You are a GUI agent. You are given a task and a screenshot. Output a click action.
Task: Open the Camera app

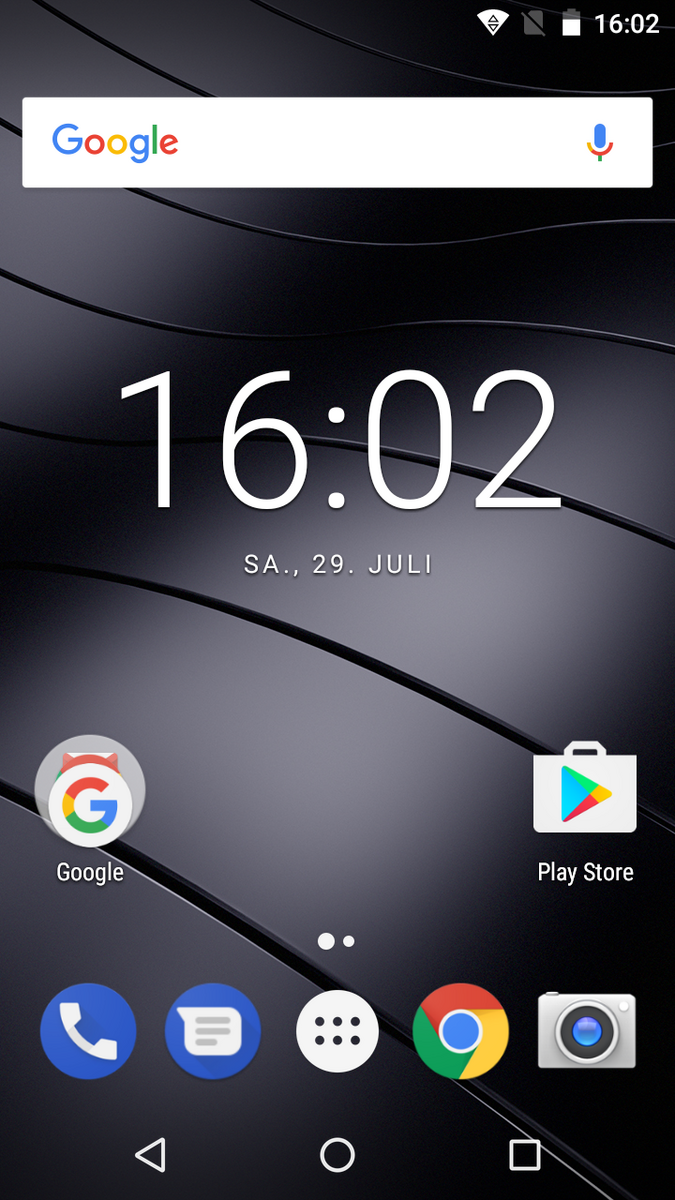587,1031
